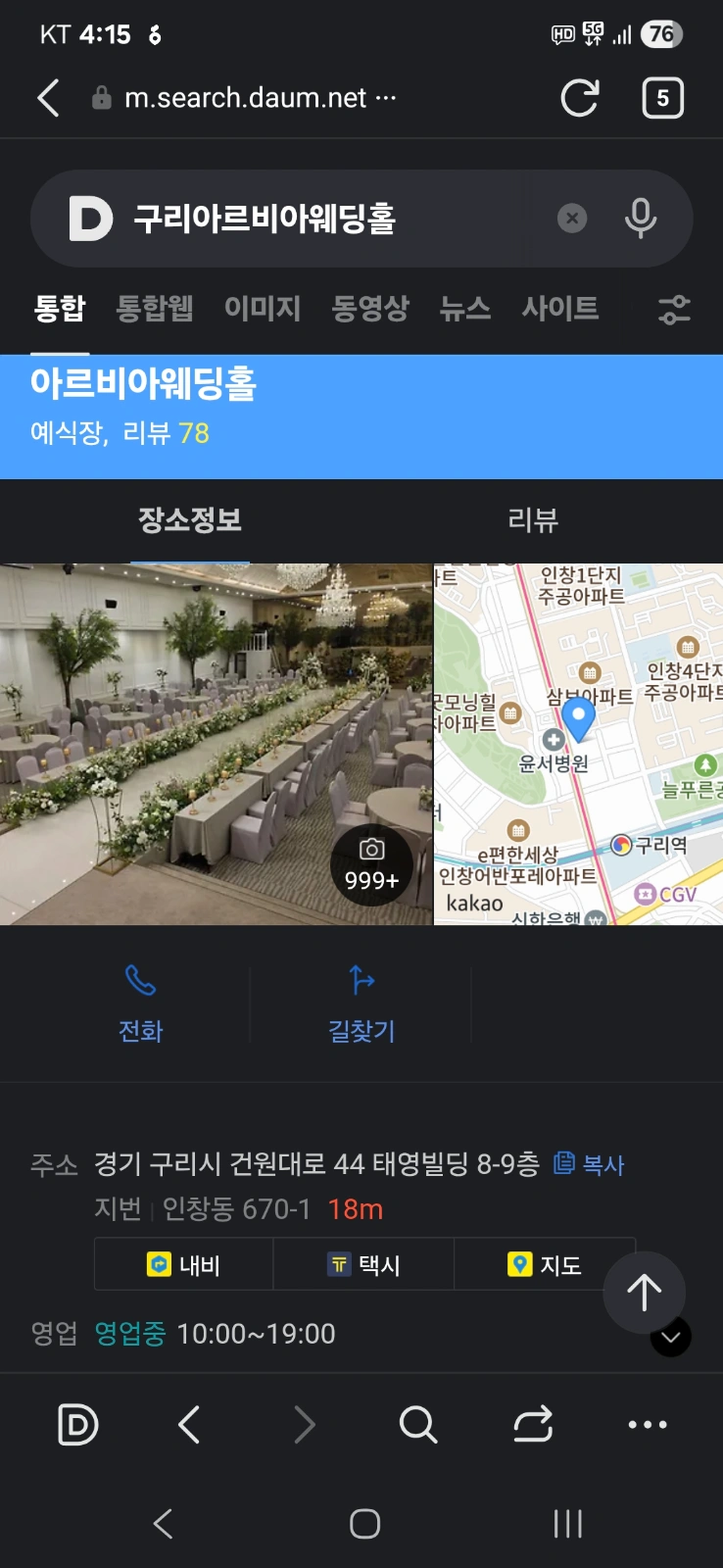Image resolution: width=723 pixels, height=1568 pixels.
Task: Get directions with 길찾기
Action: (x=361, y=1004)
